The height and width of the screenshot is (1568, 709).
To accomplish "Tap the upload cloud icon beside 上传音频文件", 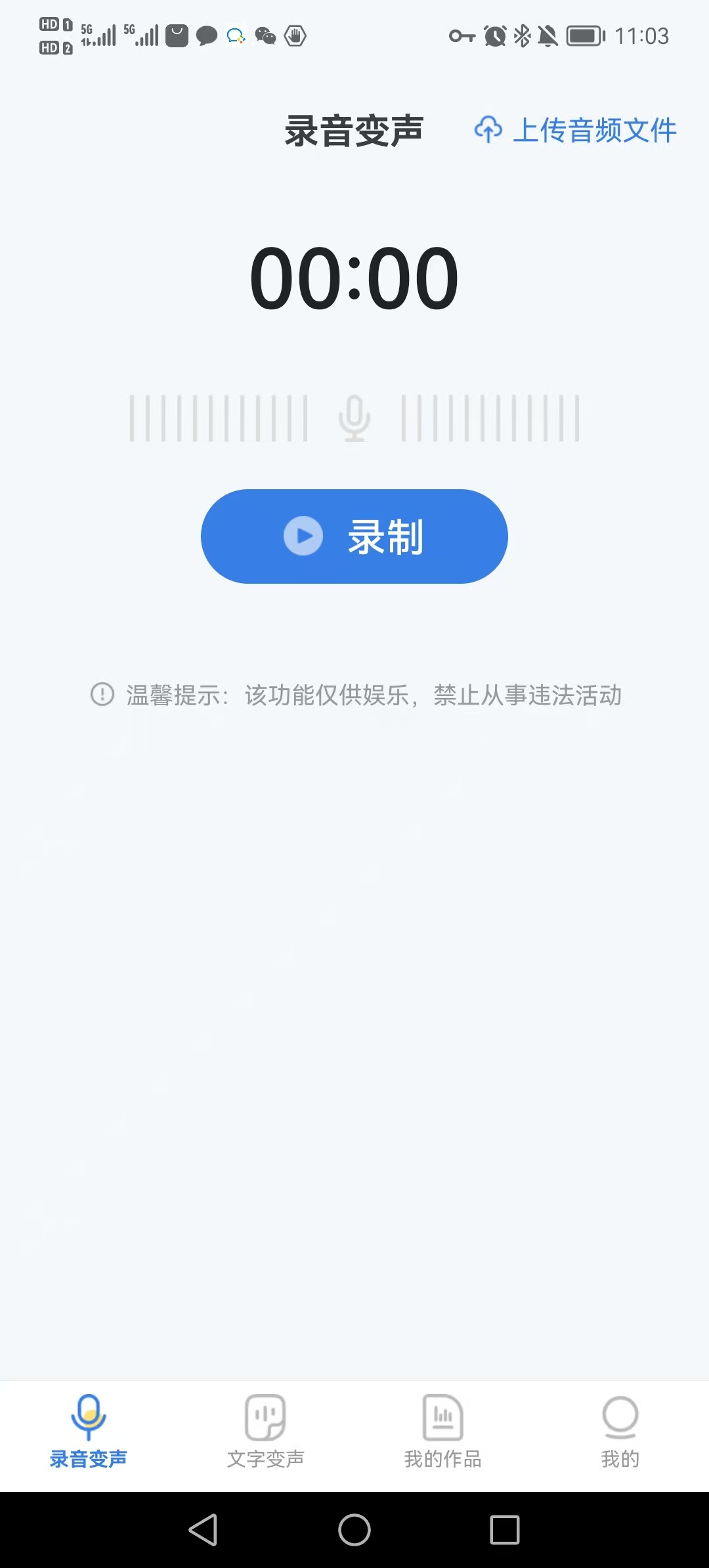I will [x=489, y=130].
